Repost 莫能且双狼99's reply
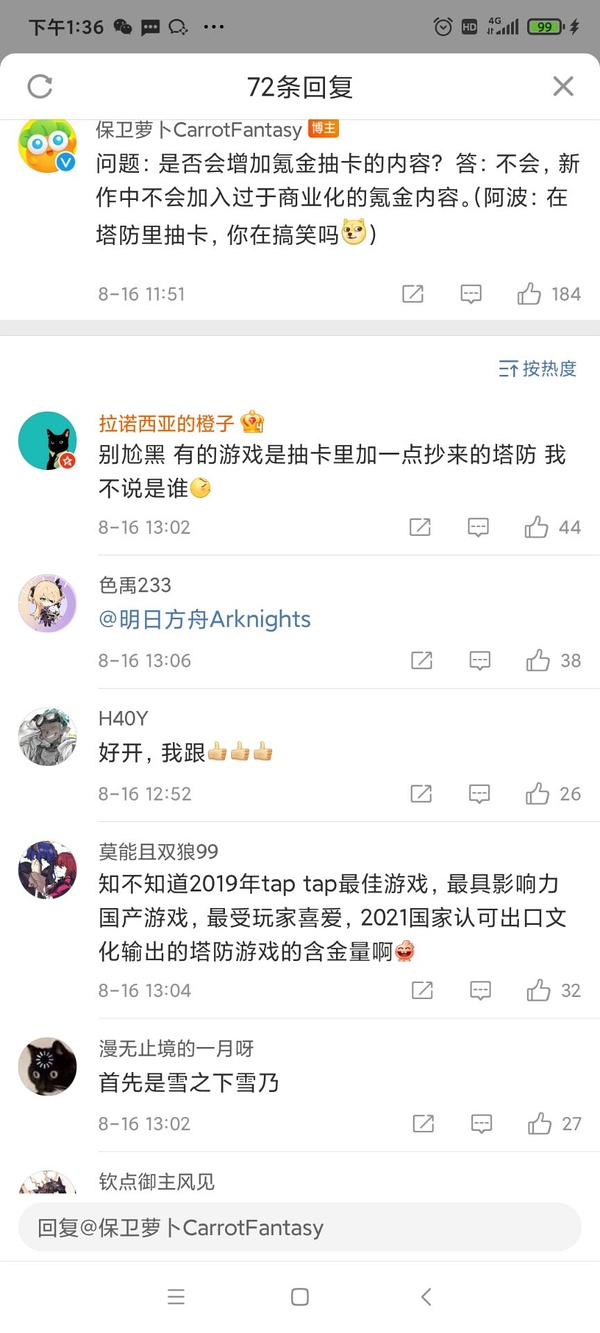 [x=422, y=991]
